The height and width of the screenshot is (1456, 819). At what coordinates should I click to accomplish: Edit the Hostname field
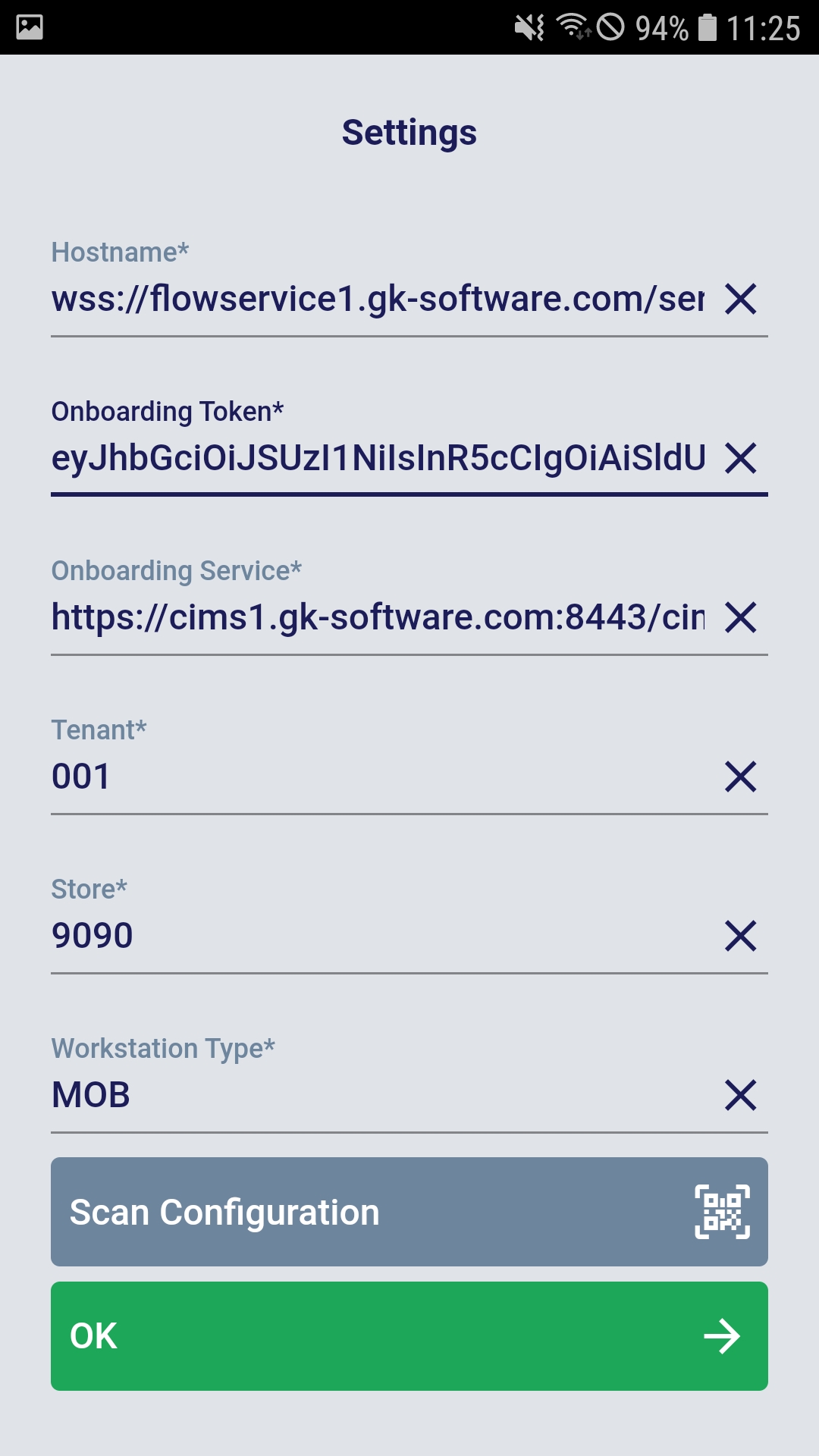[x=378, y=299]
